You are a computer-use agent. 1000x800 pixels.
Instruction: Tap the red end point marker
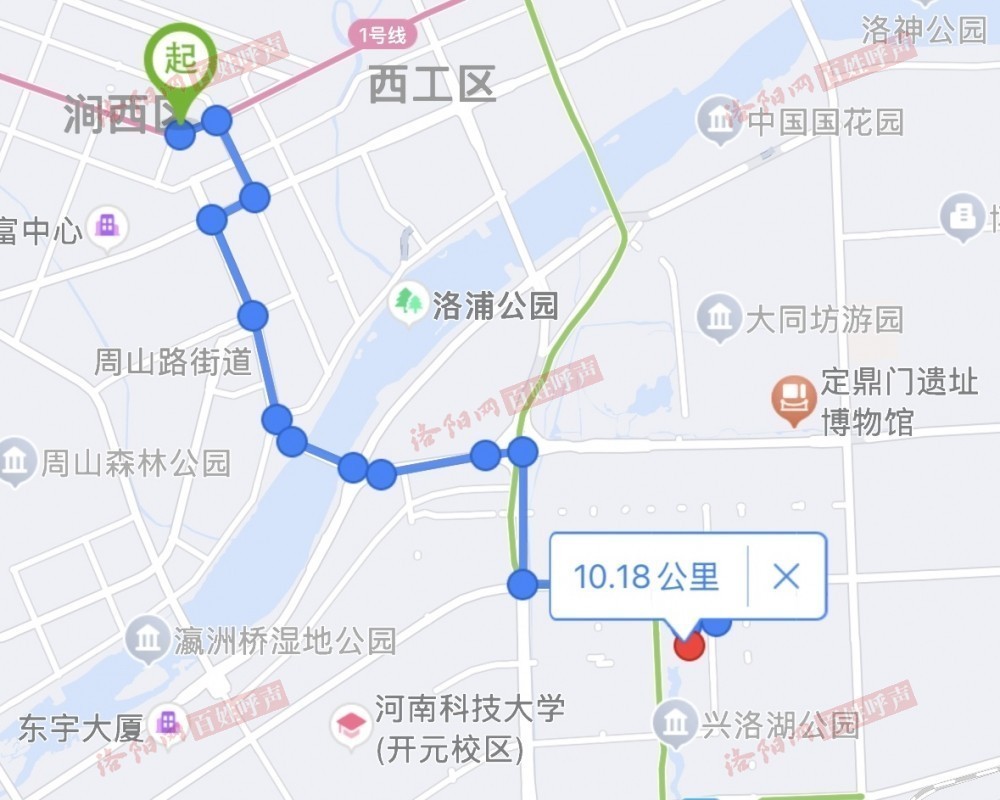coord(689,645)
